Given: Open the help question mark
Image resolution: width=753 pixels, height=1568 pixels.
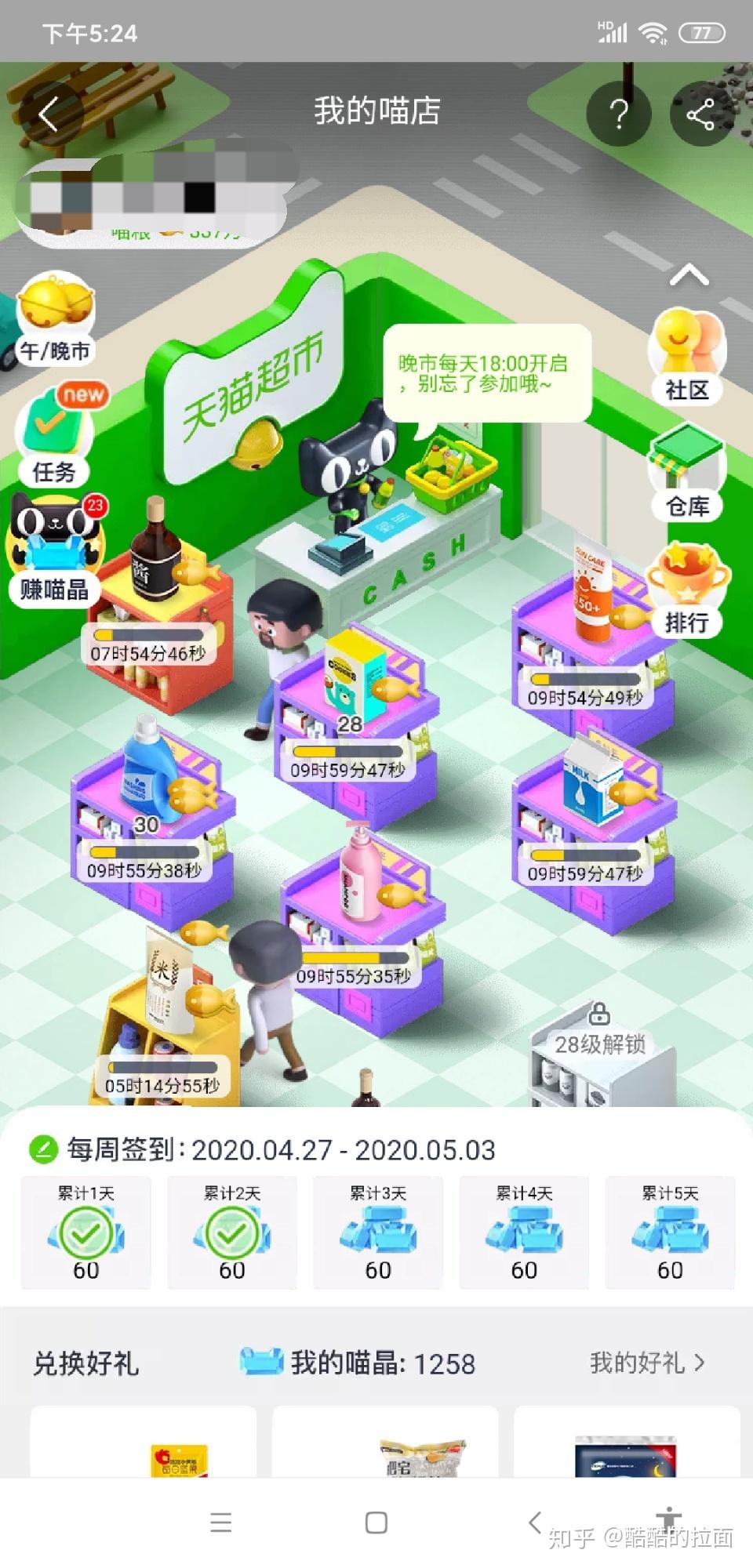Looking at the screenshot, I should point(618,114).
